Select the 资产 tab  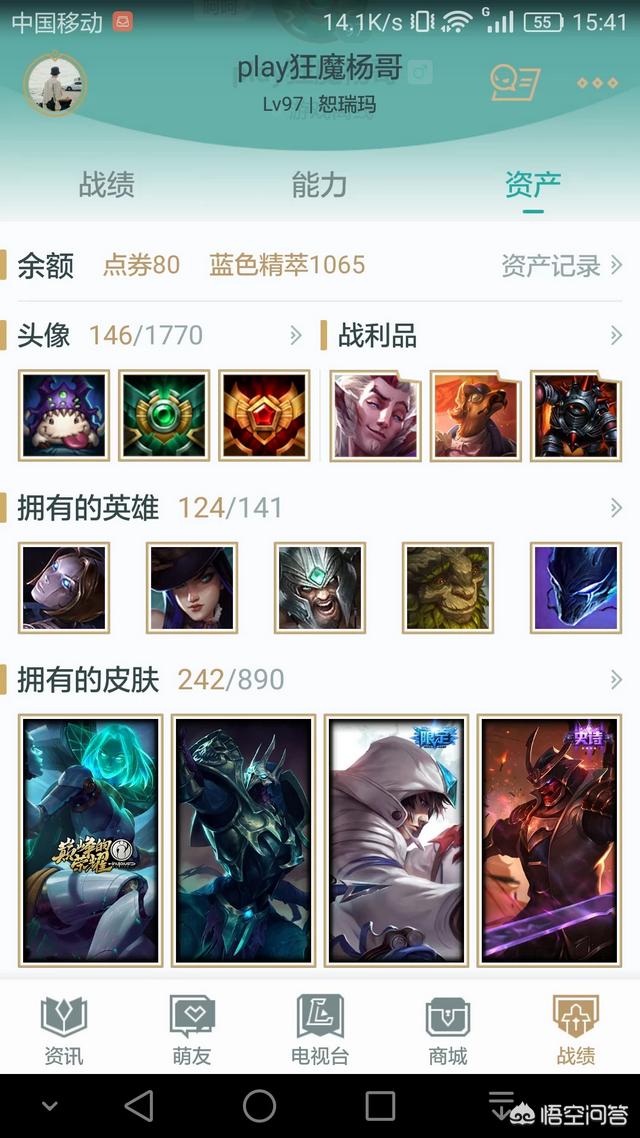(x=532, y=185)
